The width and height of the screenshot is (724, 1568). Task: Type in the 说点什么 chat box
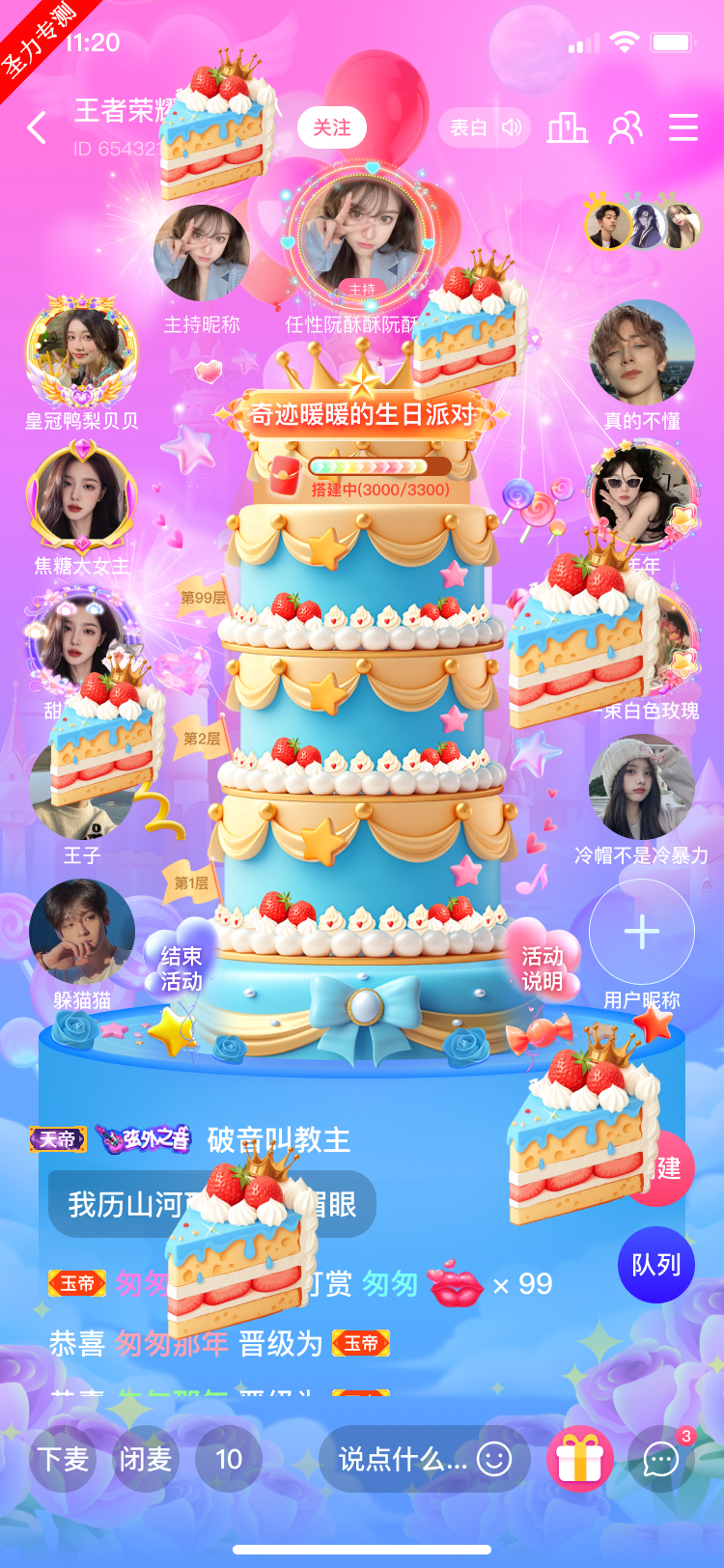[x=404, y=1459]
